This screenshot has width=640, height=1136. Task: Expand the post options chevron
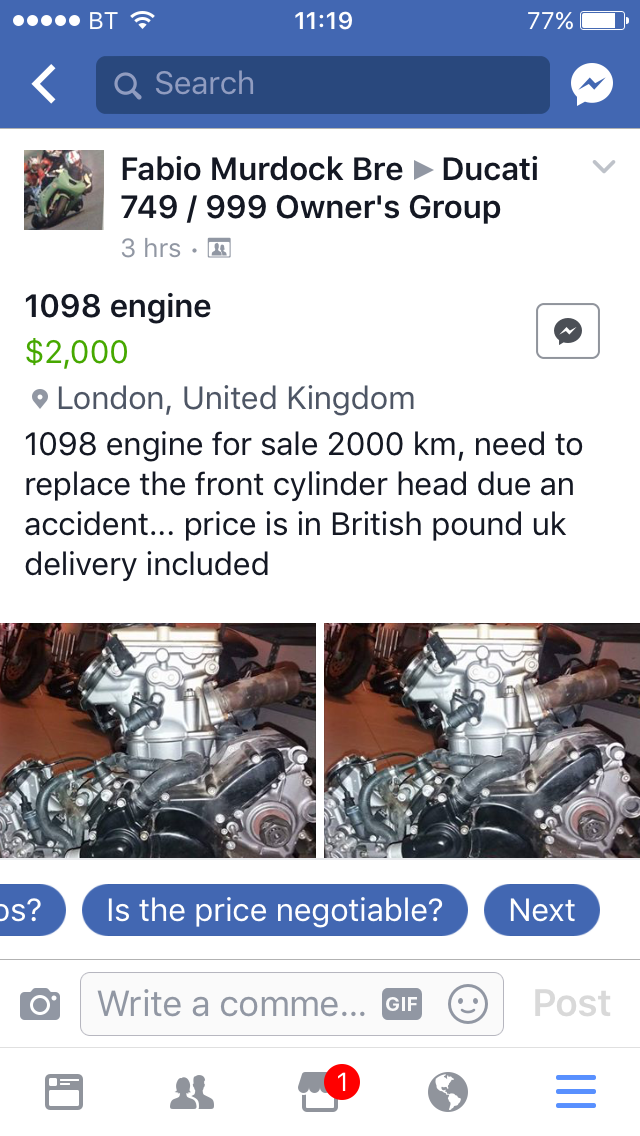[603, 168]
